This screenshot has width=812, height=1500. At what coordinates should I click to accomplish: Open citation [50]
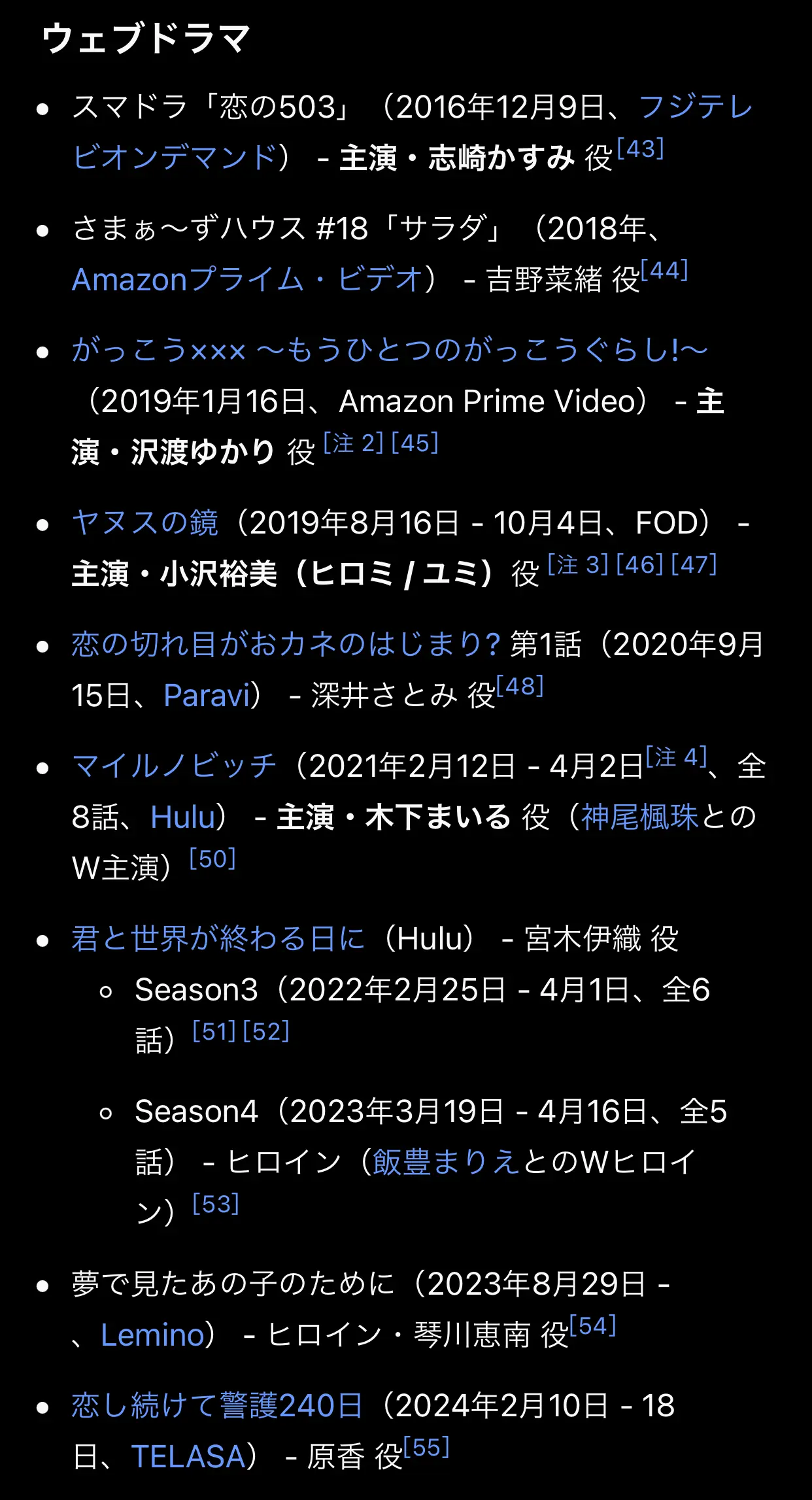pyautogui.click(x=212, y=859)
